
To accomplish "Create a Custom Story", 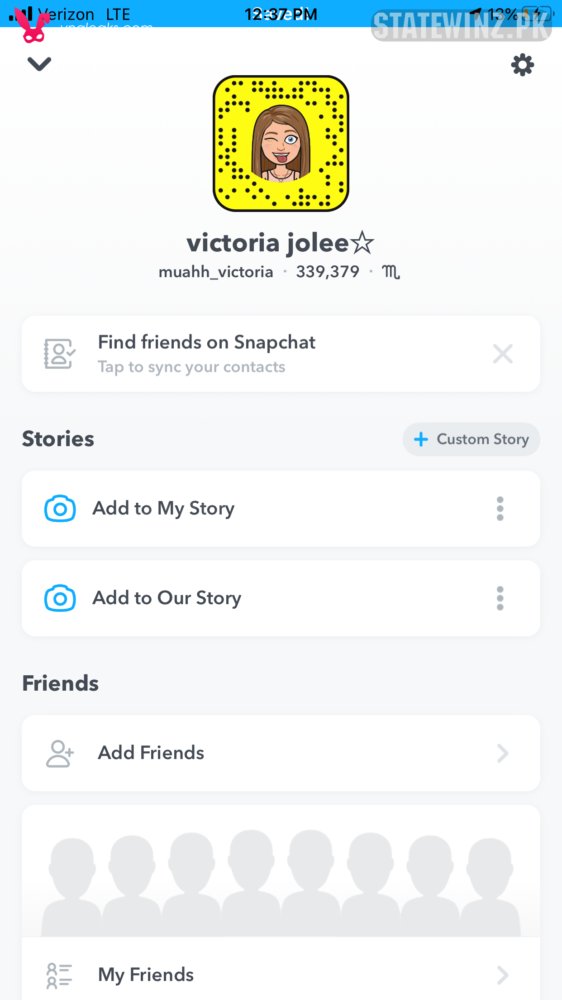I will (x=471, y=439).
